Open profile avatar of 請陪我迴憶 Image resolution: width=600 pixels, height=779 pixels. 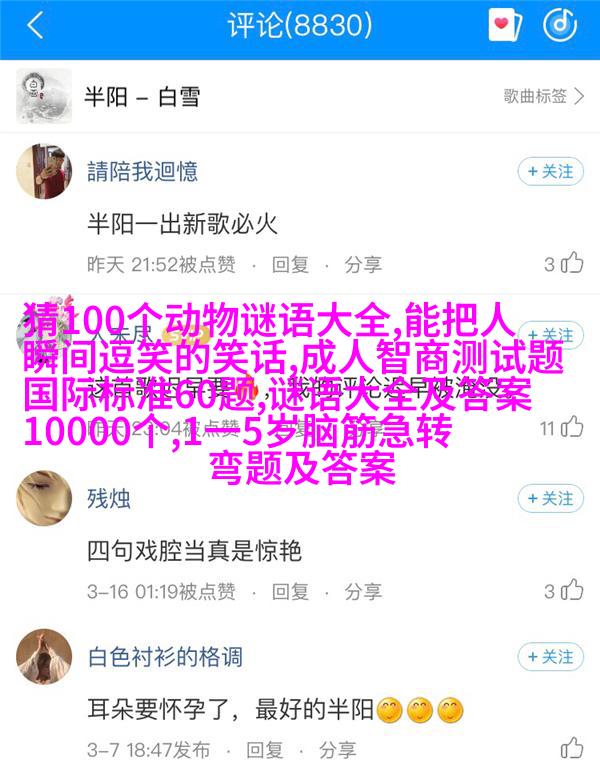pos(43,172)
